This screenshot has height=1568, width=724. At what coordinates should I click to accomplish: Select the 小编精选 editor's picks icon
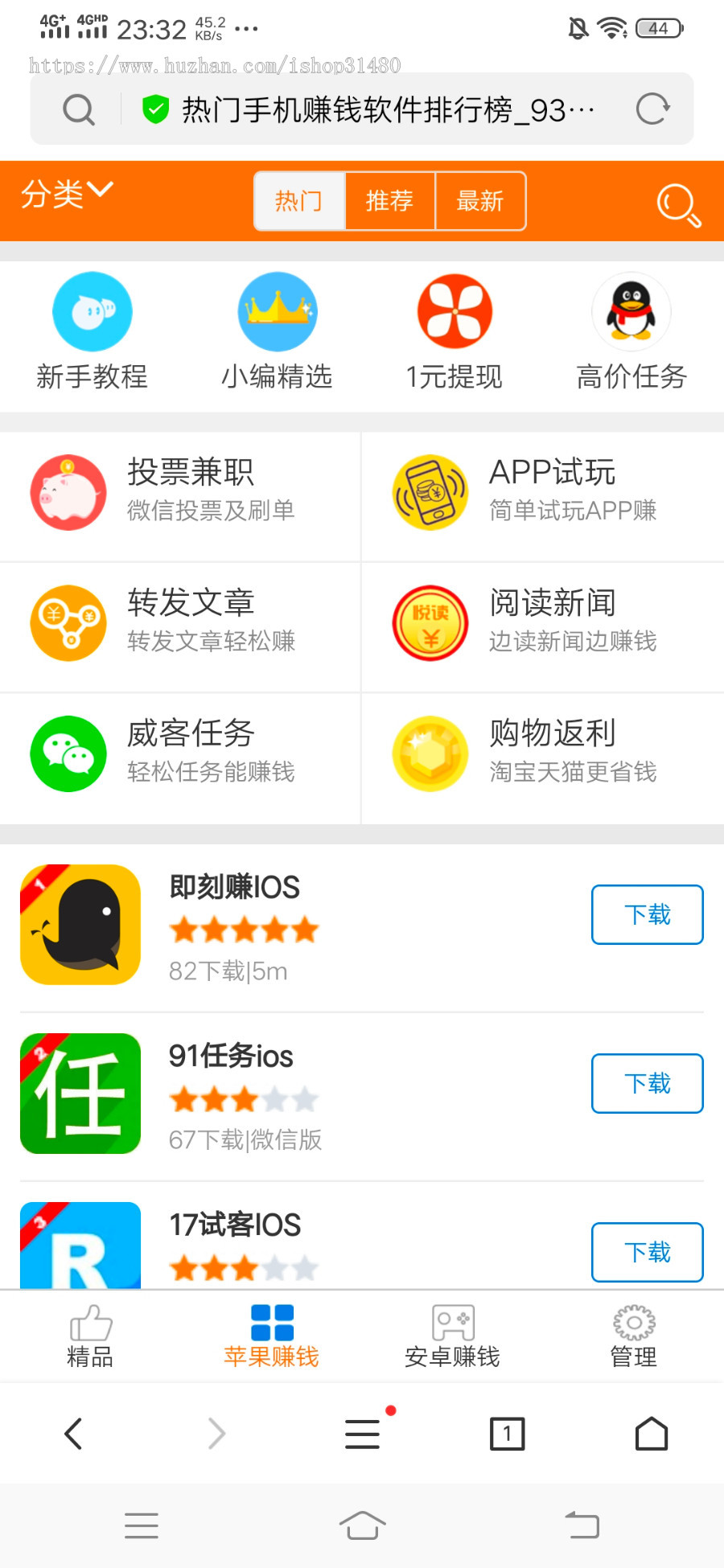point(277,312)
